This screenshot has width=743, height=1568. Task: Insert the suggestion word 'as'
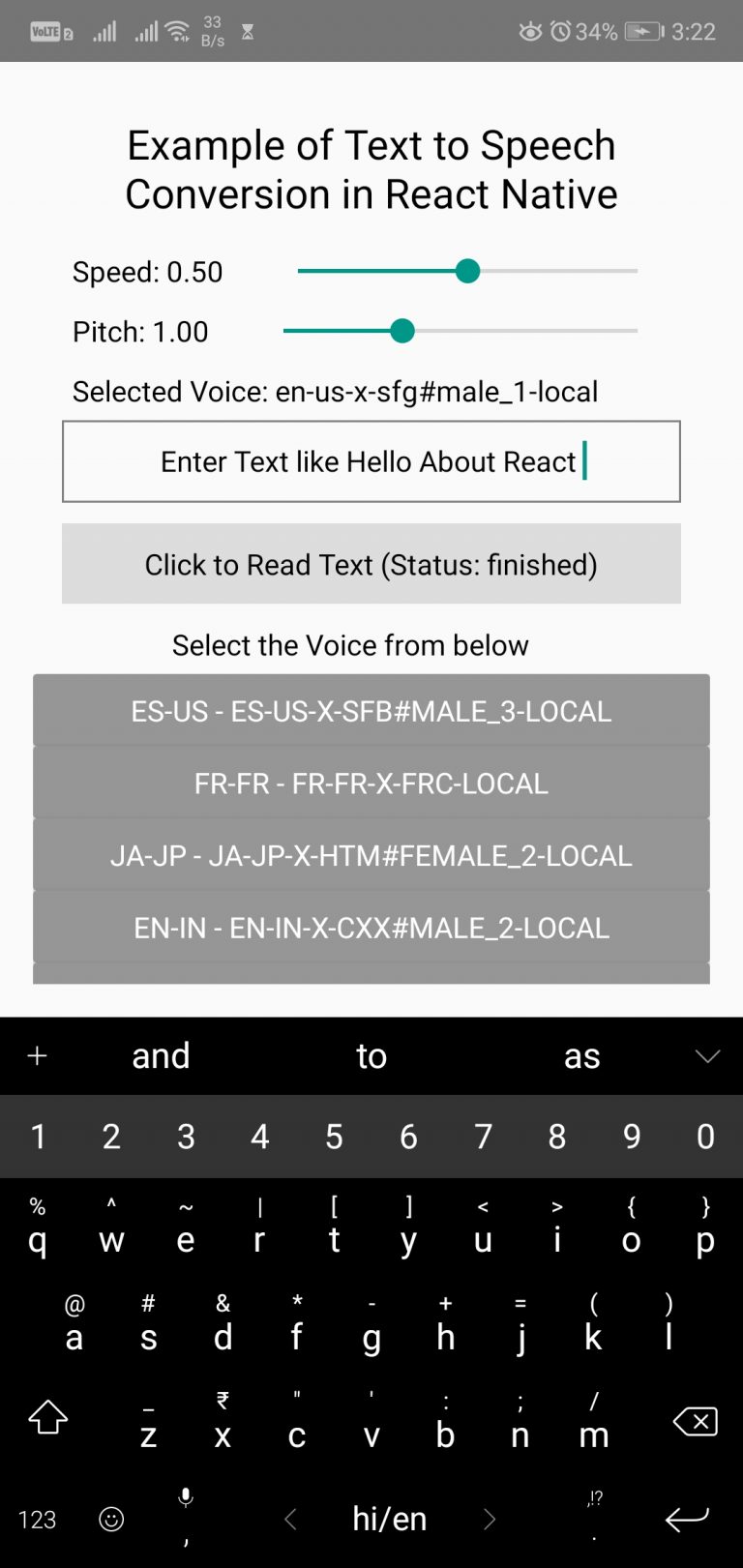(581, 1055)
